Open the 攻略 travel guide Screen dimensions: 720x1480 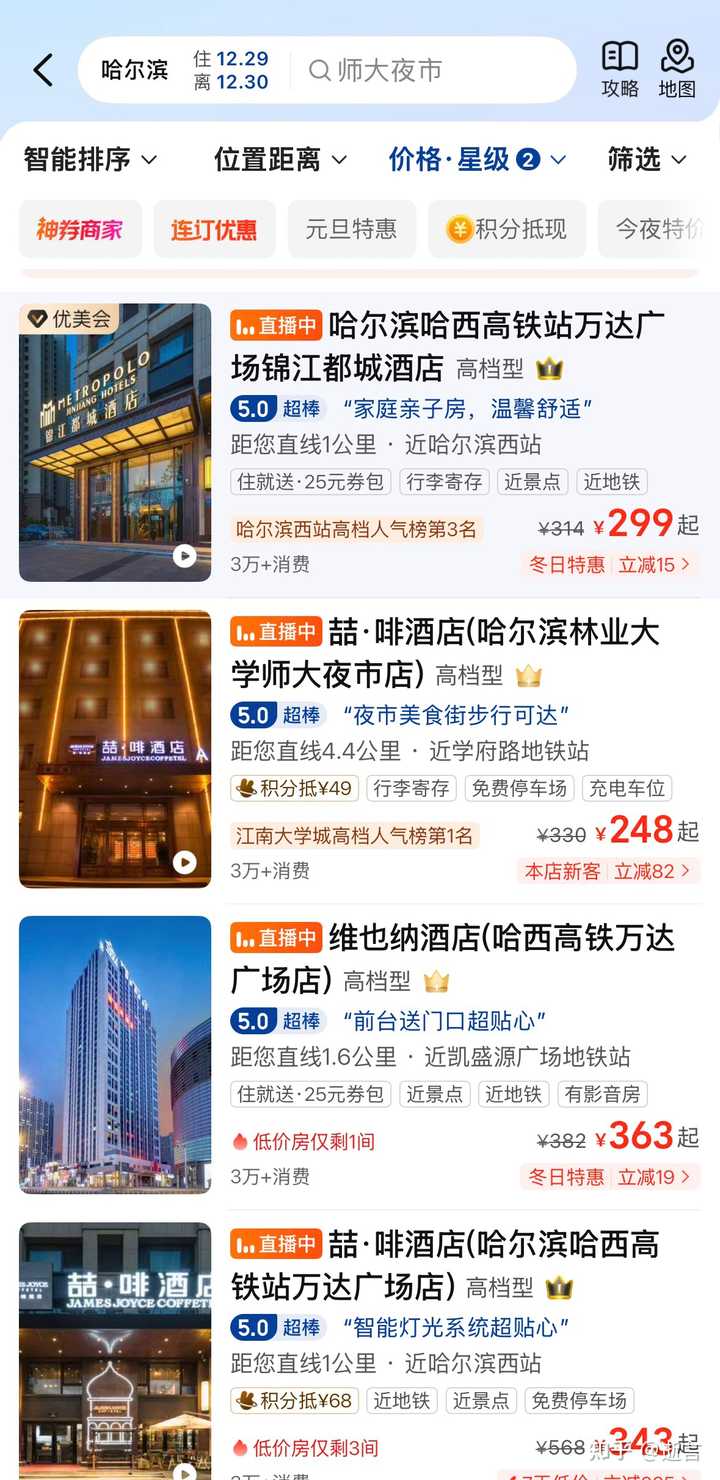620,69
